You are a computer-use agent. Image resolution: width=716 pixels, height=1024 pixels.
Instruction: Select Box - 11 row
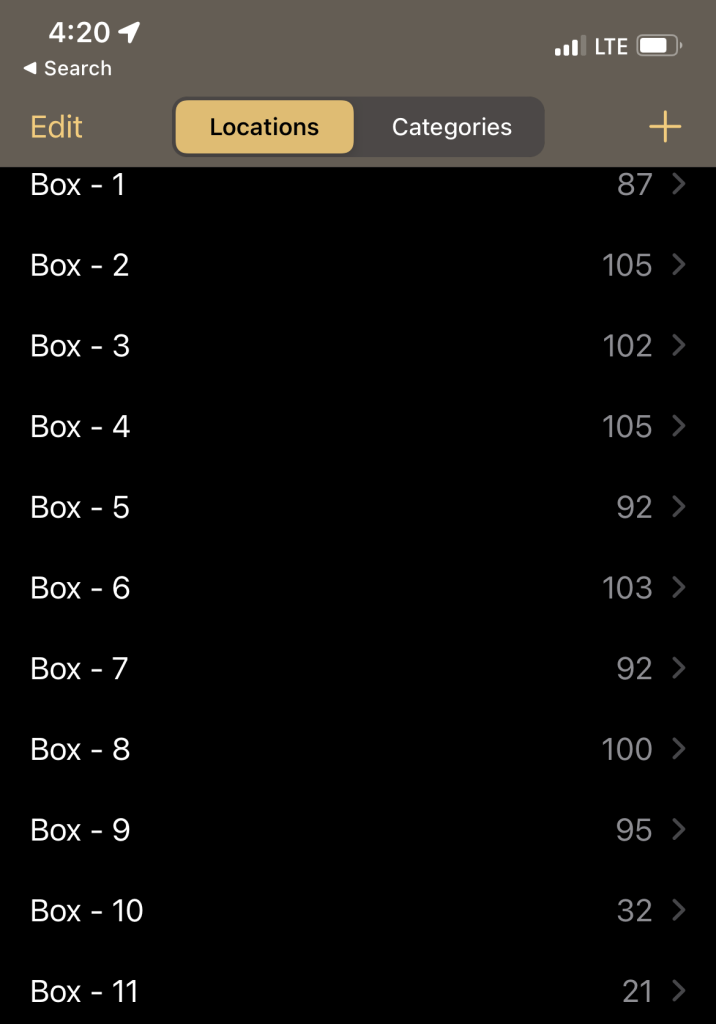pyautogui.click(x=357, y=991)
